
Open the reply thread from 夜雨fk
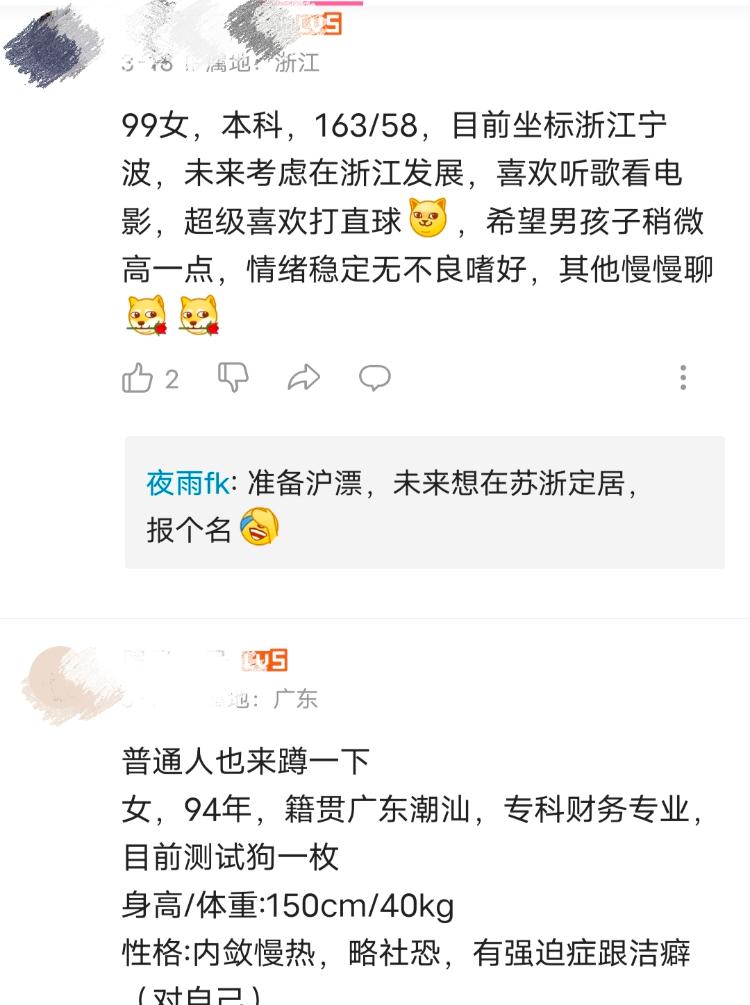click(424, 504)
